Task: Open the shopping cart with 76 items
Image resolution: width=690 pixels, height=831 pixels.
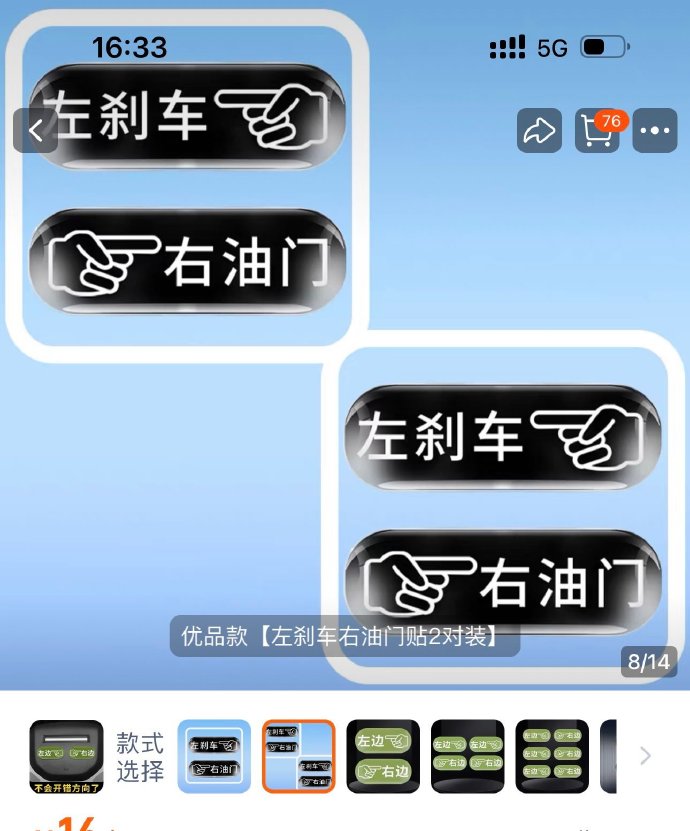Action: 598,131
